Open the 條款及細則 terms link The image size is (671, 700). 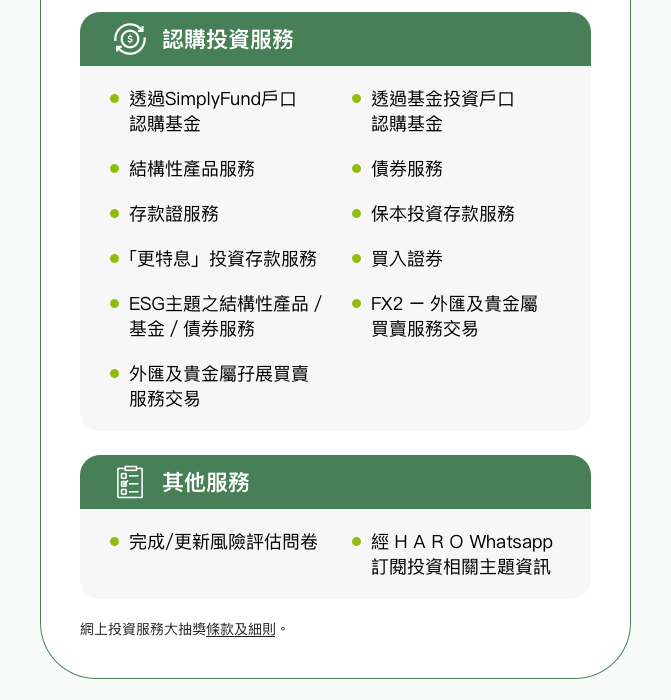click(x=241, y=630)
